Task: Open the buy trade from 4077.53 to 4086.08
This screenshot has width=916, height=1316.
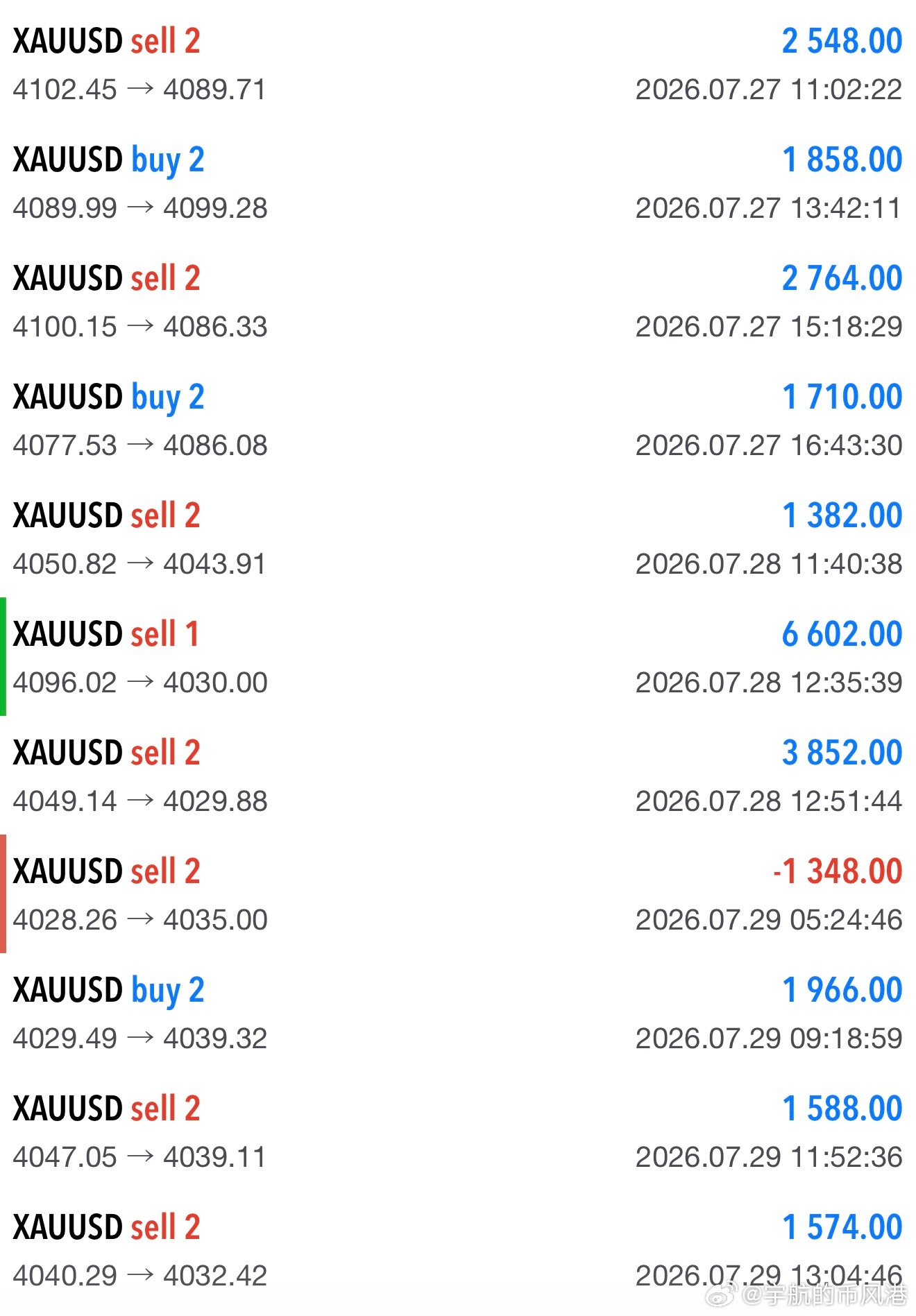Action: [458, 420]
